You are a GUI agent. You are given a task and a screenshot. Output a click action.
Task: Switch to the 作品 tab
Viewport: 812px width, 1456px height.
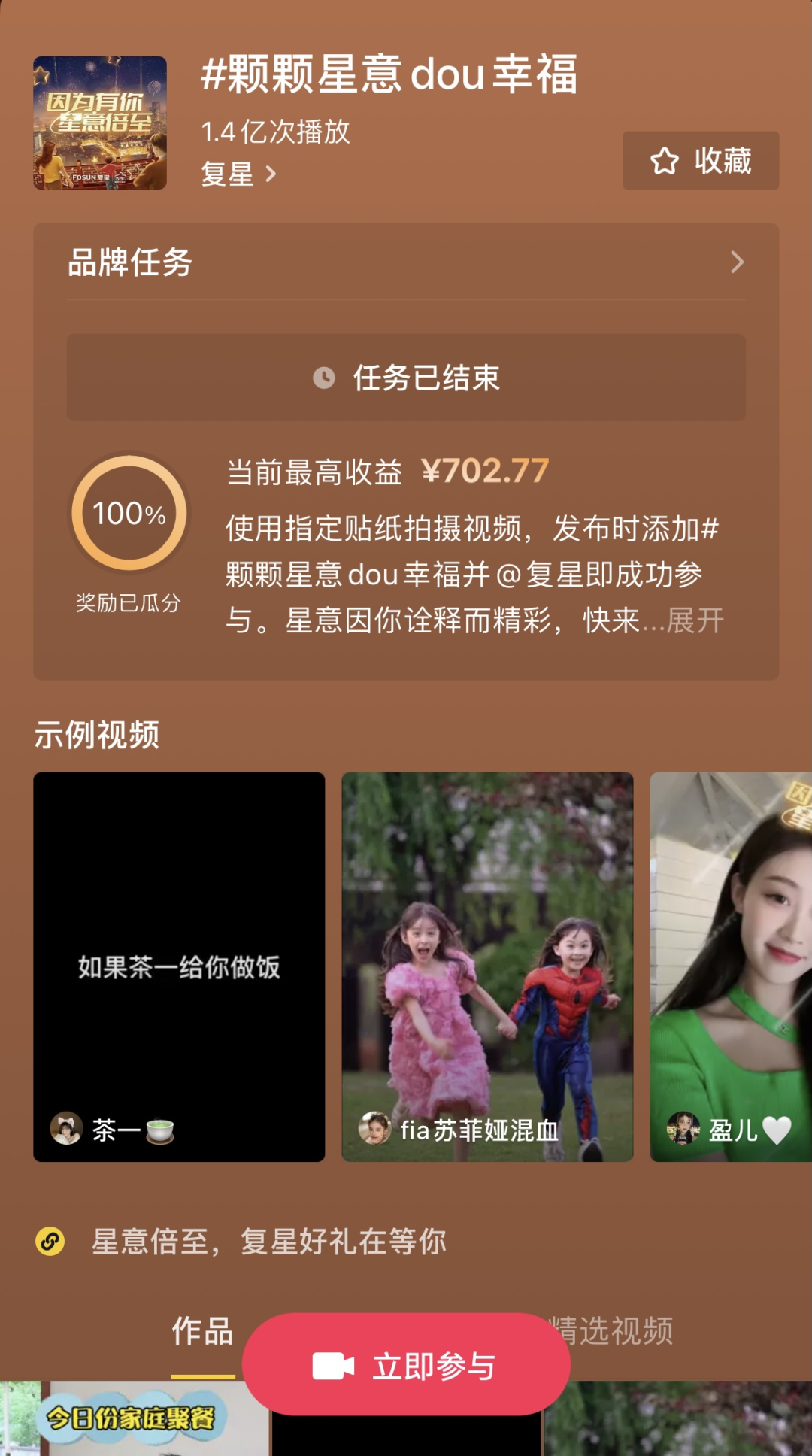(x=202, y=1332)
